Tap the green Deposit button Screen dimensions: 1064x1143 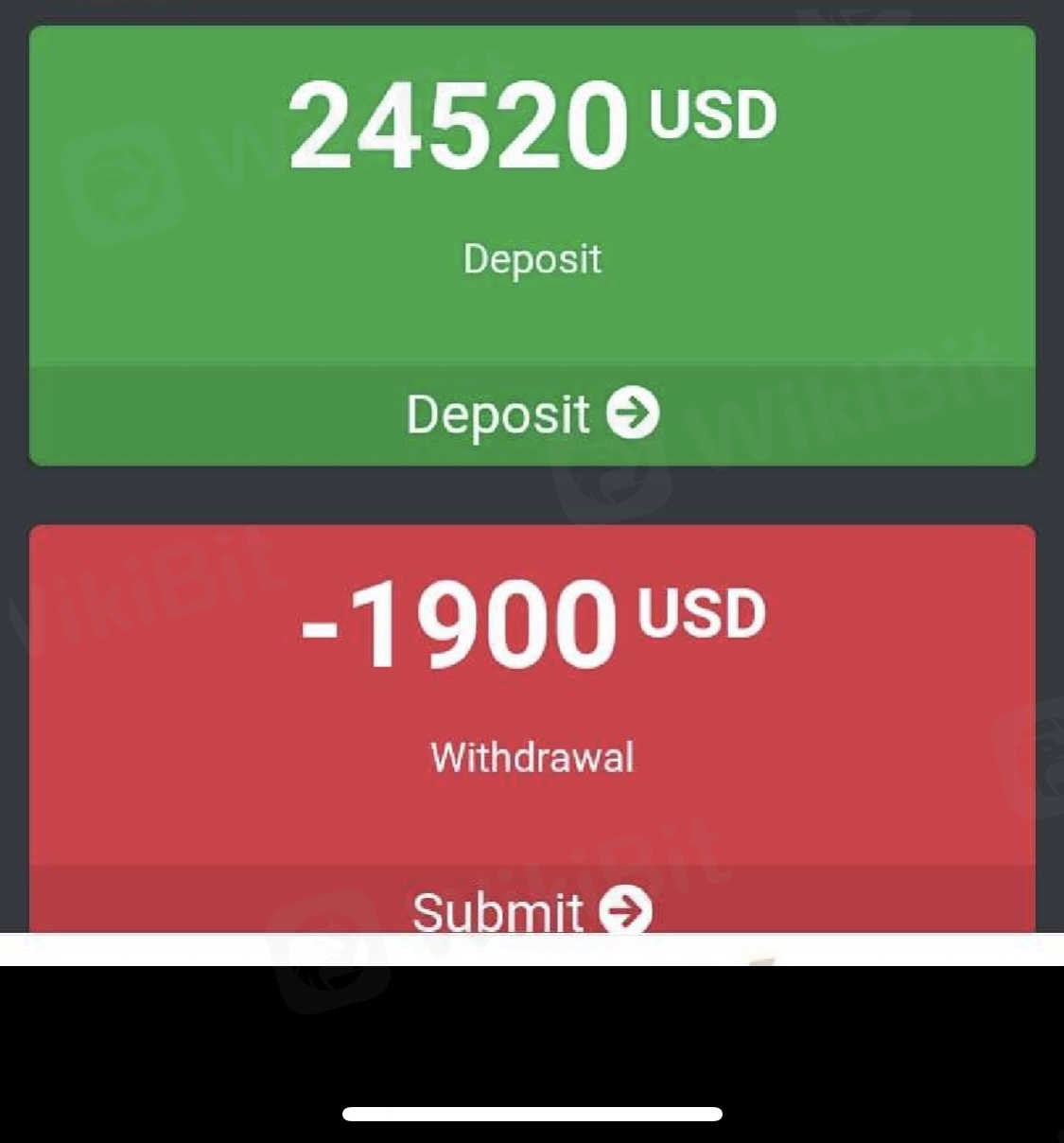pyautogui.click(x=532, y=414)
